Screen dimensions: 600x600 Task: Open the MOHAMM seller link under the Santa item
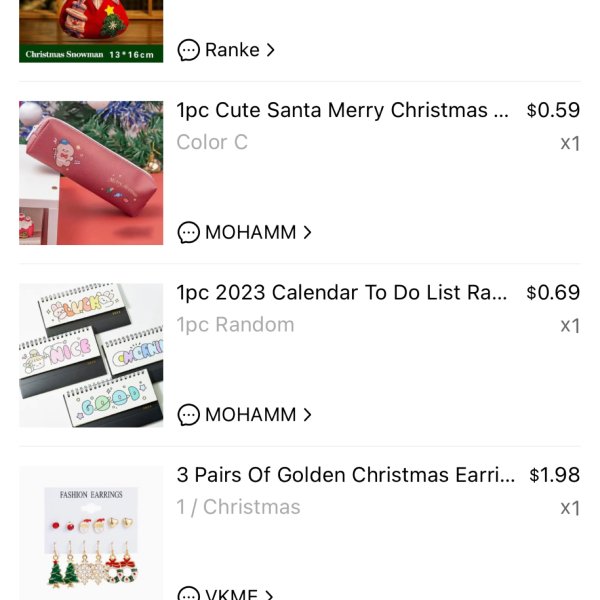pos(245,232)
